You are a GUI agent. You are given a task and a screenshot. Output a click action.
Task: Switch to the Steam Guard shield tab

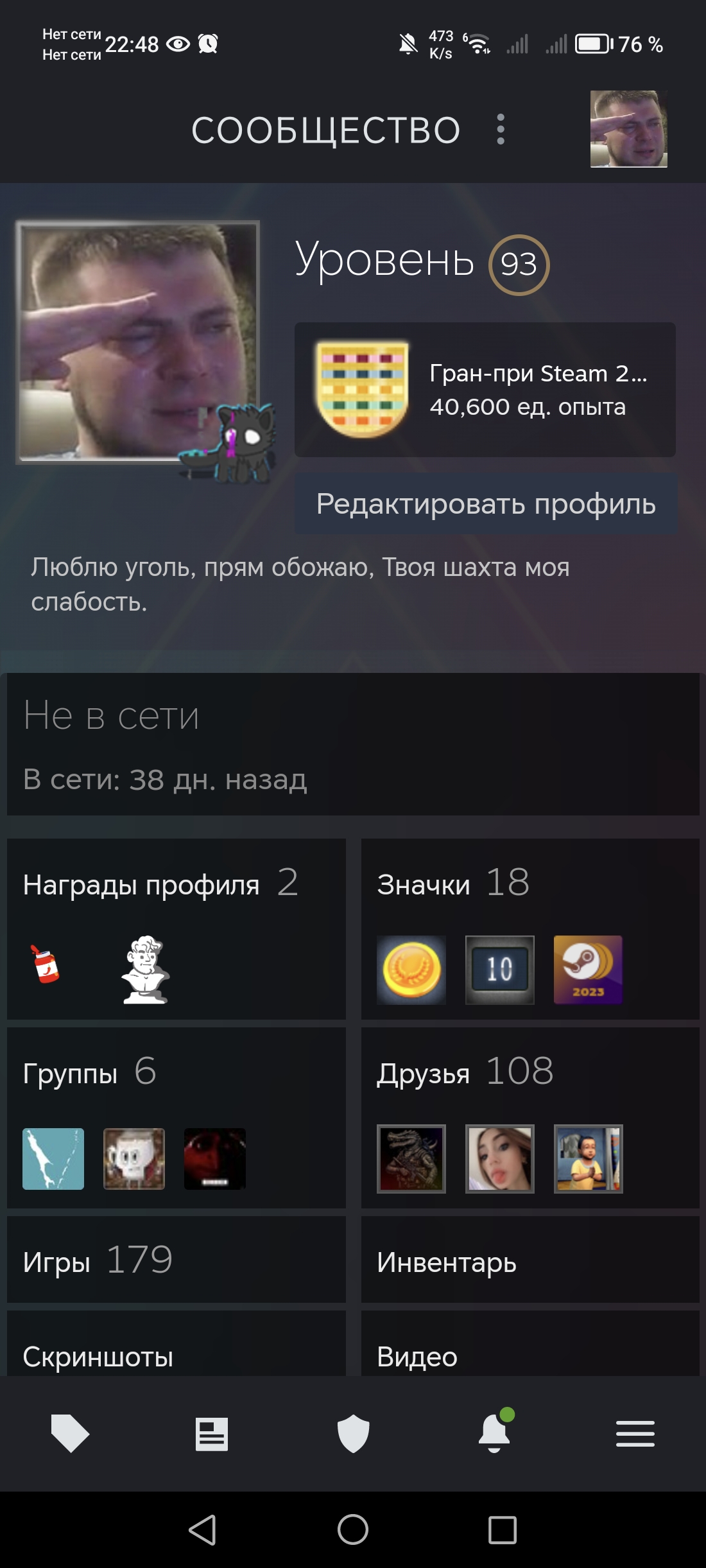(x=353, y=1433)
